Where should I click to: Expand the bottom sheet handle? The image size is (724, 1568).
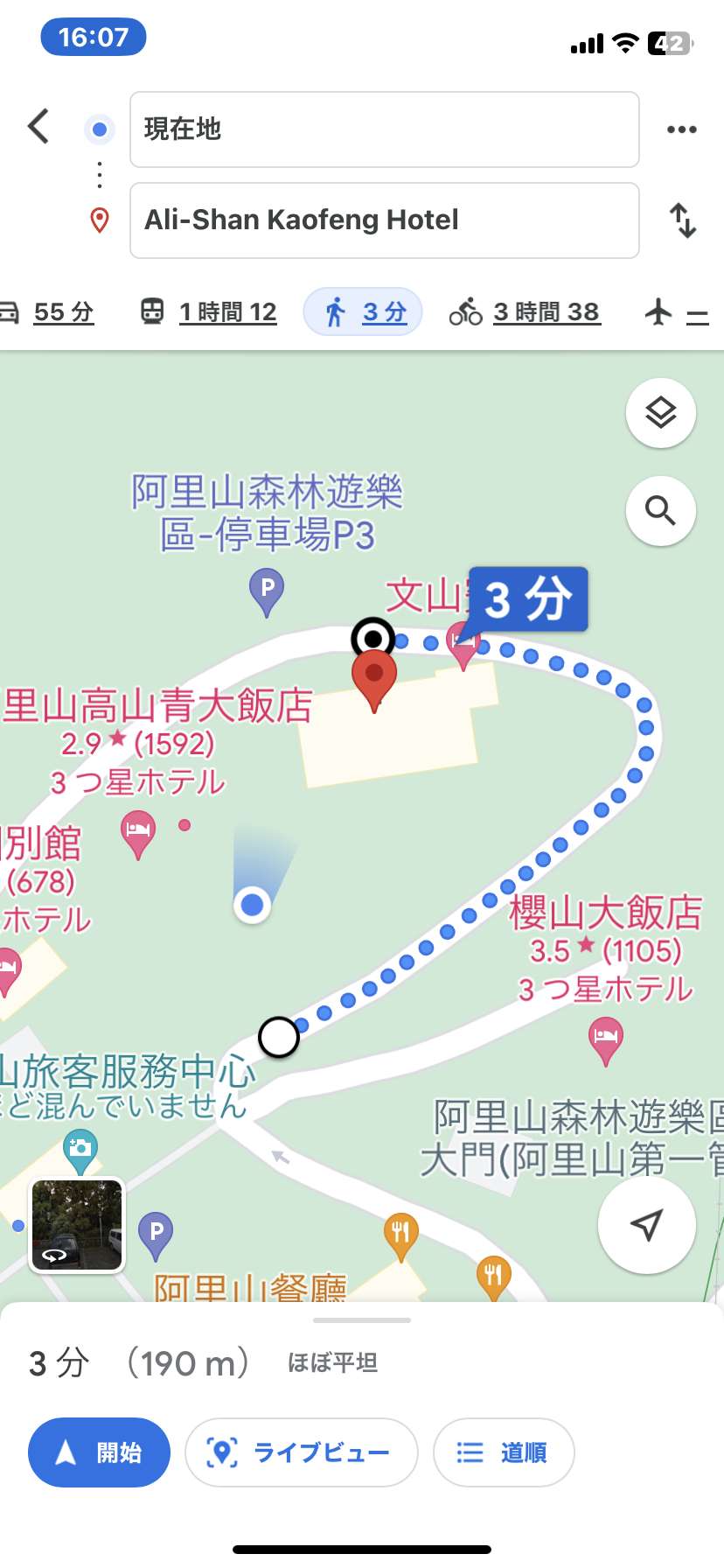tap(362, 1319)
